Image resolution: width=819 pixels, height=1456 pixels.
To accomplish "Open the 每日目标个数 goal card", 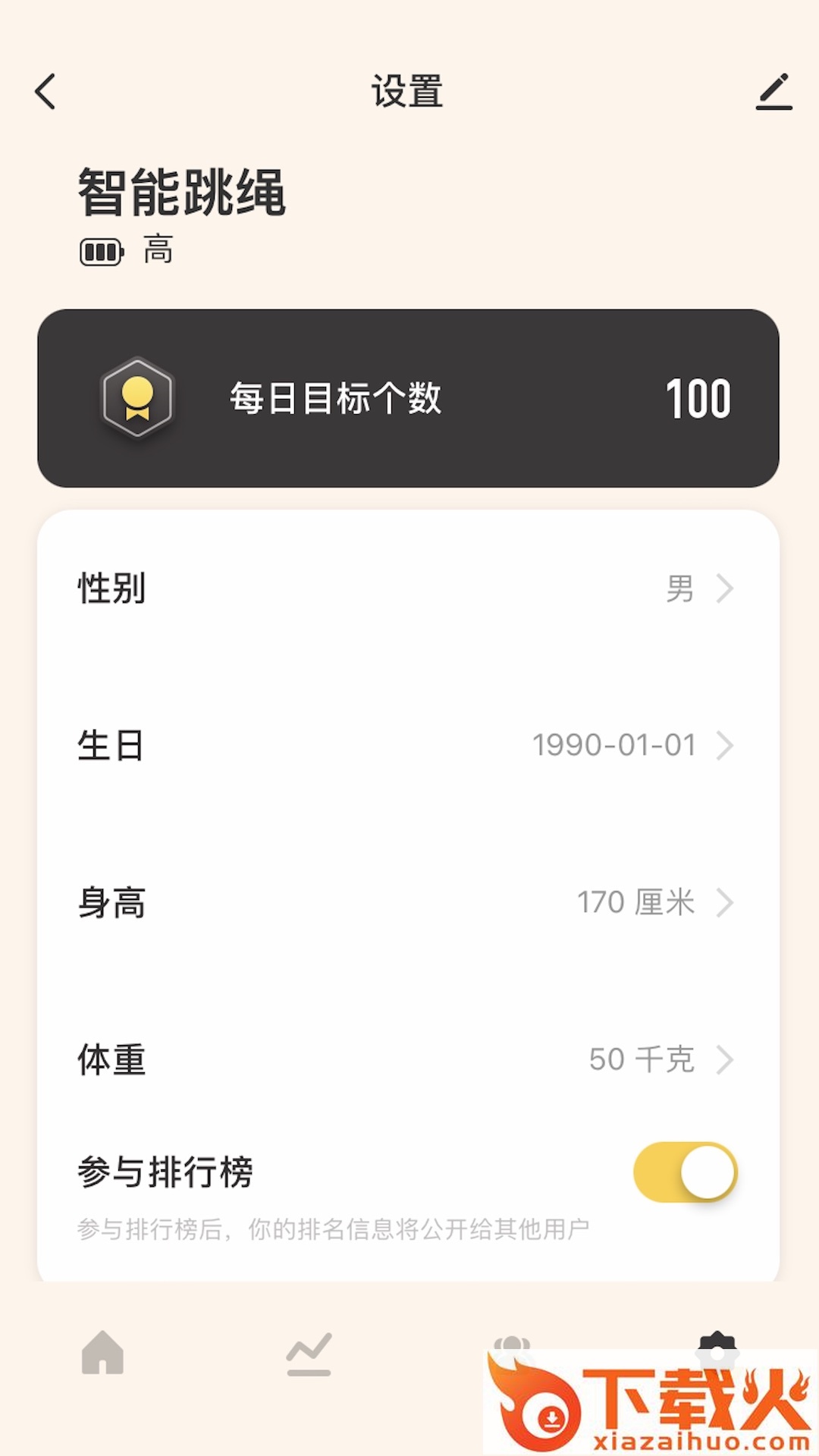I will pos(408,398).
